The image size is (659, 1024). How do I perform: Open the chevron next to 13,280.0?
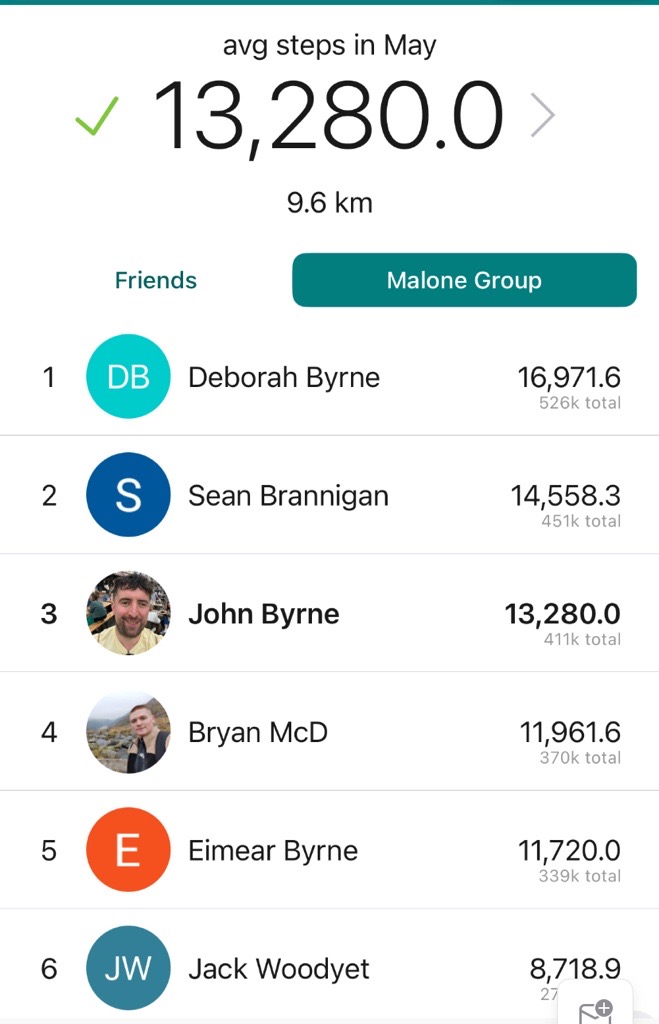point(542,118)
